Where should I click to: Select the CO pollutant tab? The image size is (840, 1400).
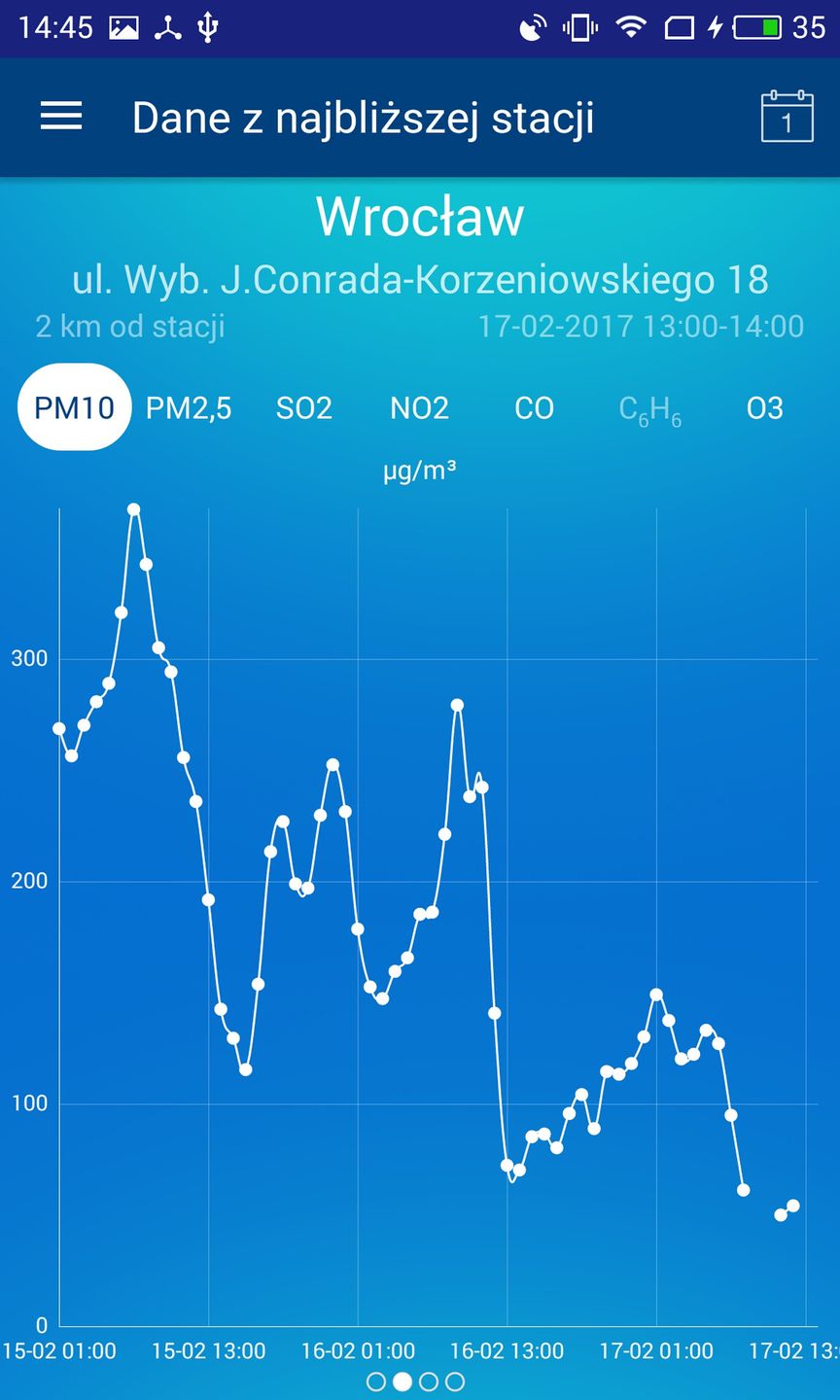(x=534, y=408)
